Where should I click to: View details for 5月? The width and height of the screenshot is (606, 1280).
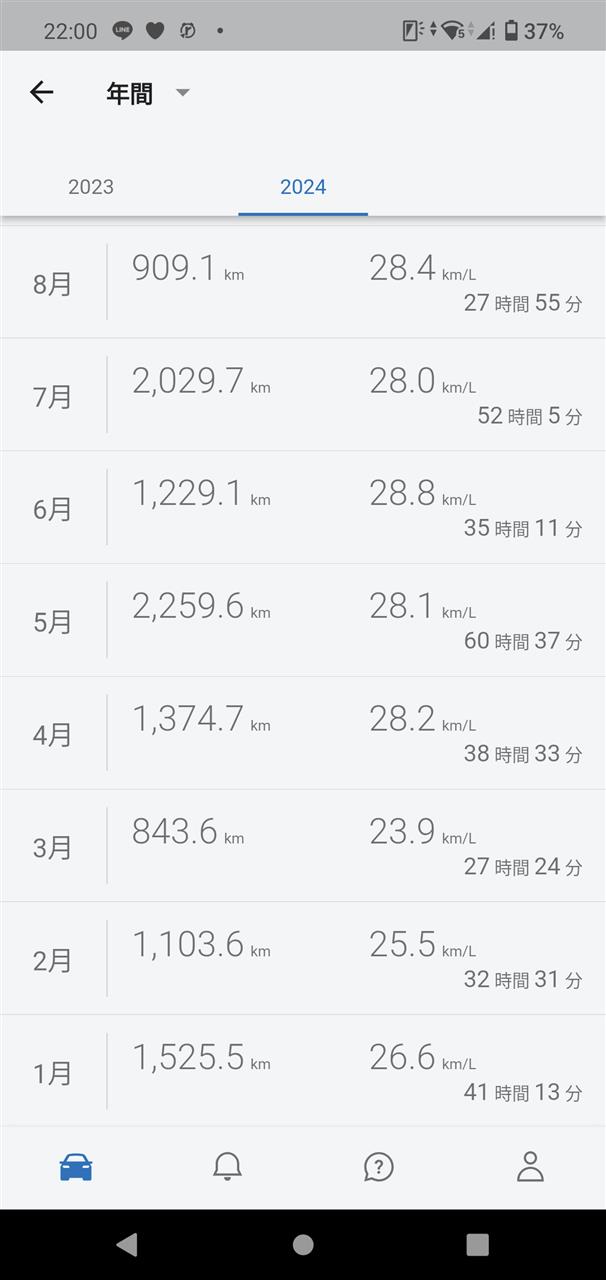click(x=303, y=621)
